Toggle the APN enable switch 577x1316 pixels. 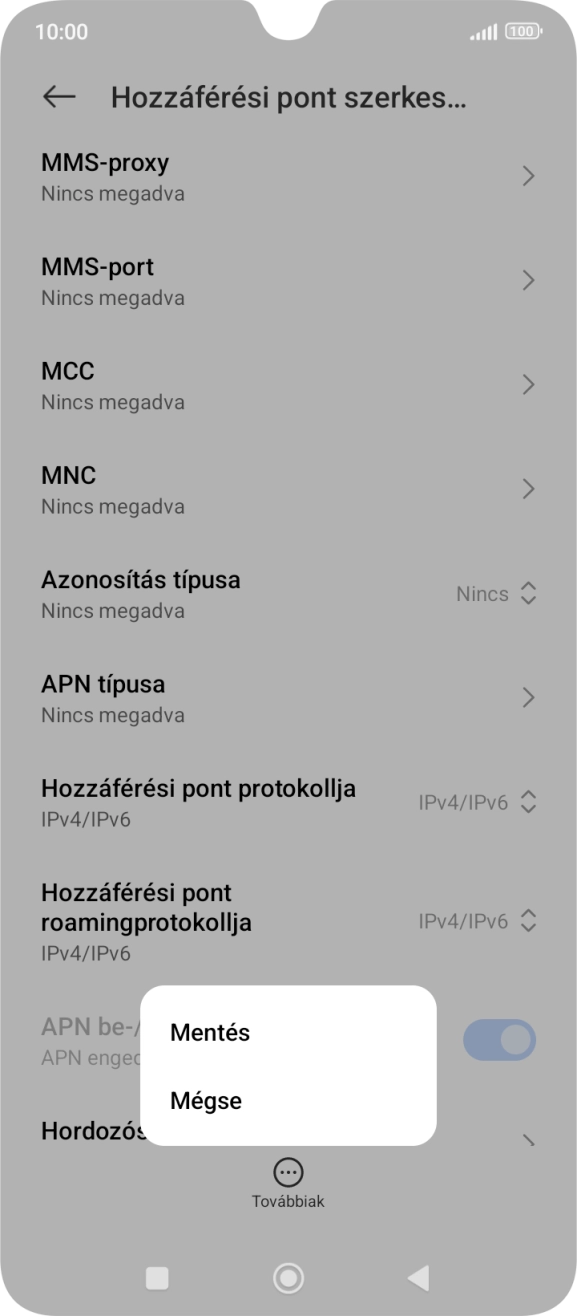coord(499,1040)
